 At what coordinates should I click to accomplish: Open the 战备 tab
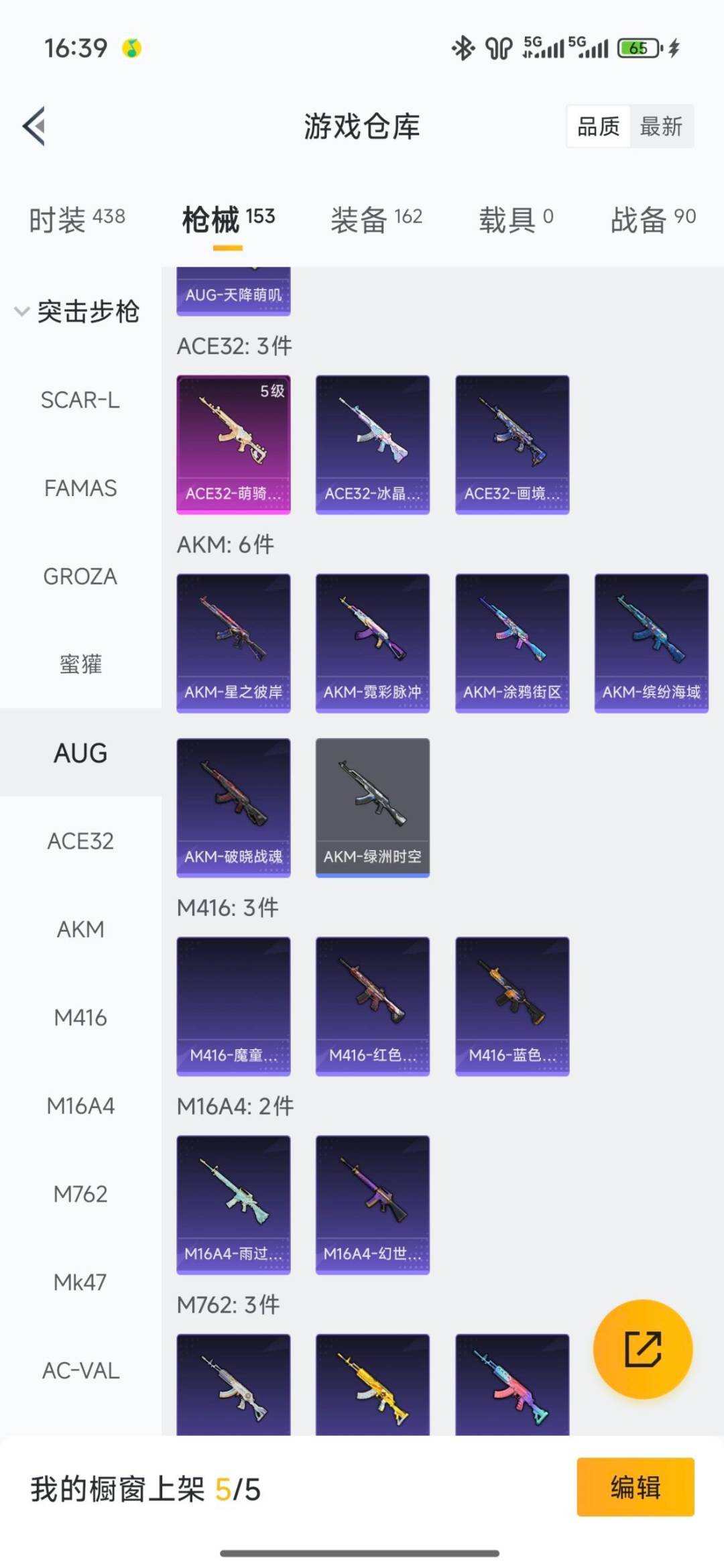pos(653,219)
